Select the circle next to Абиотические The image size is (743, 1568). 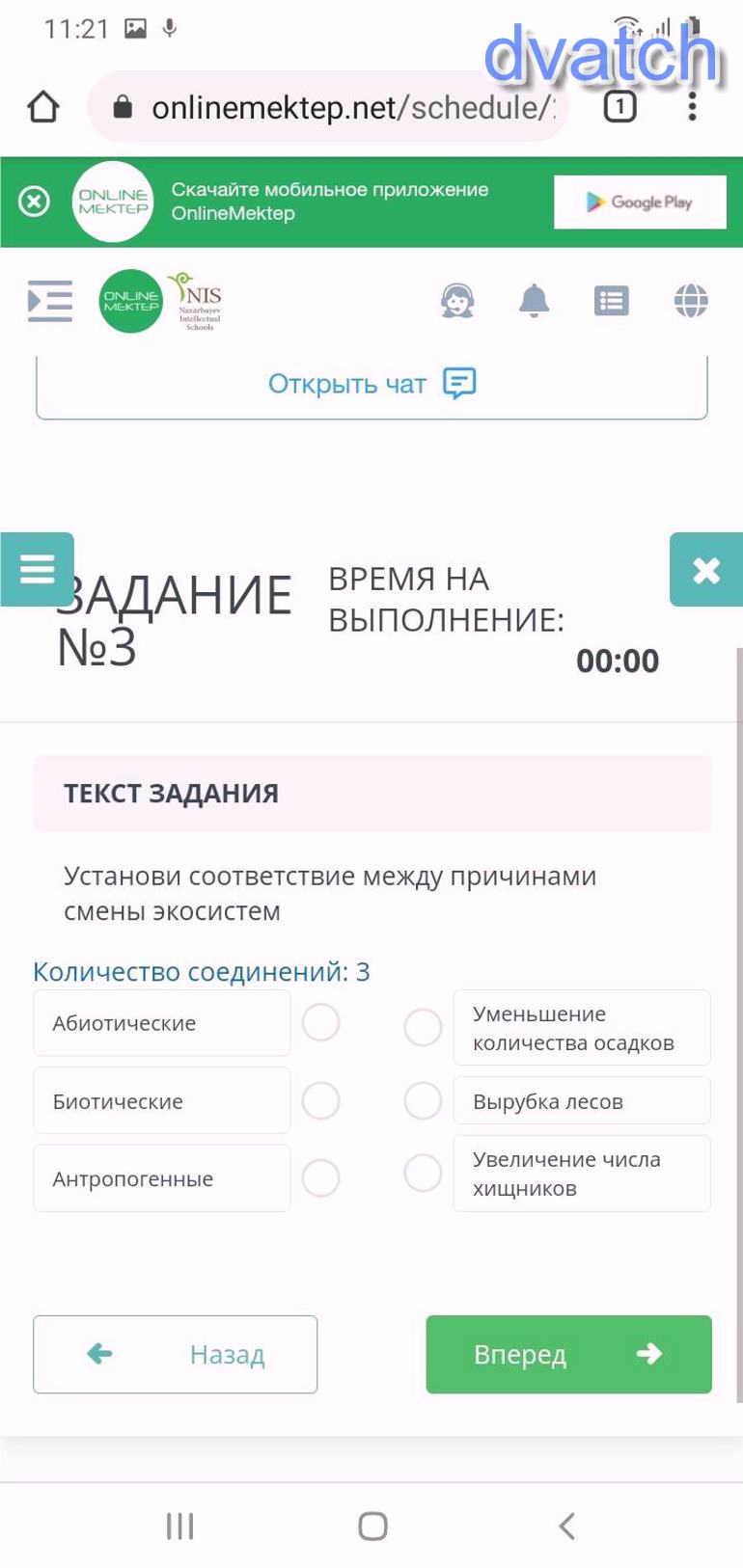(320, 1022)
